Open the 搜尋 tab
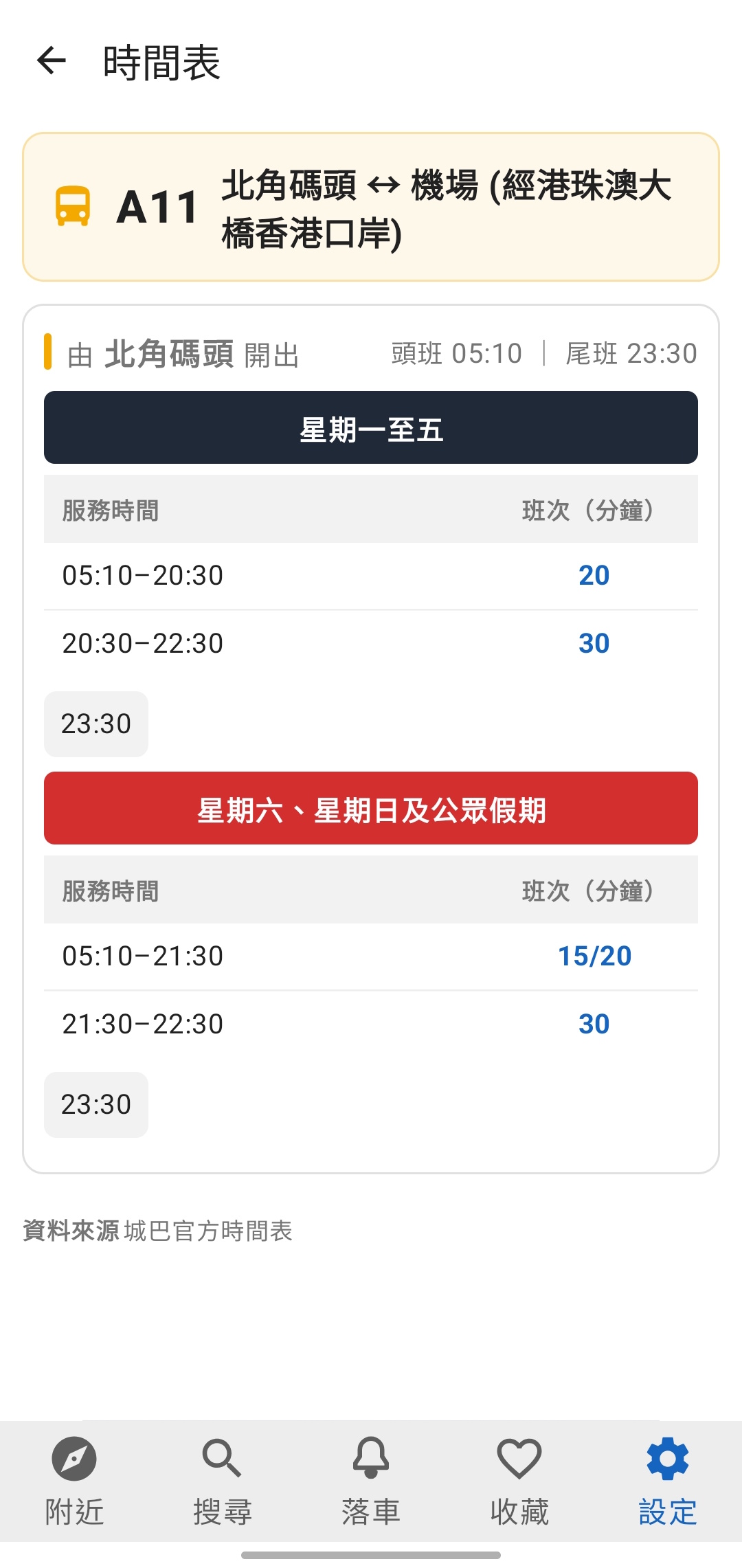 [223, 1481]
